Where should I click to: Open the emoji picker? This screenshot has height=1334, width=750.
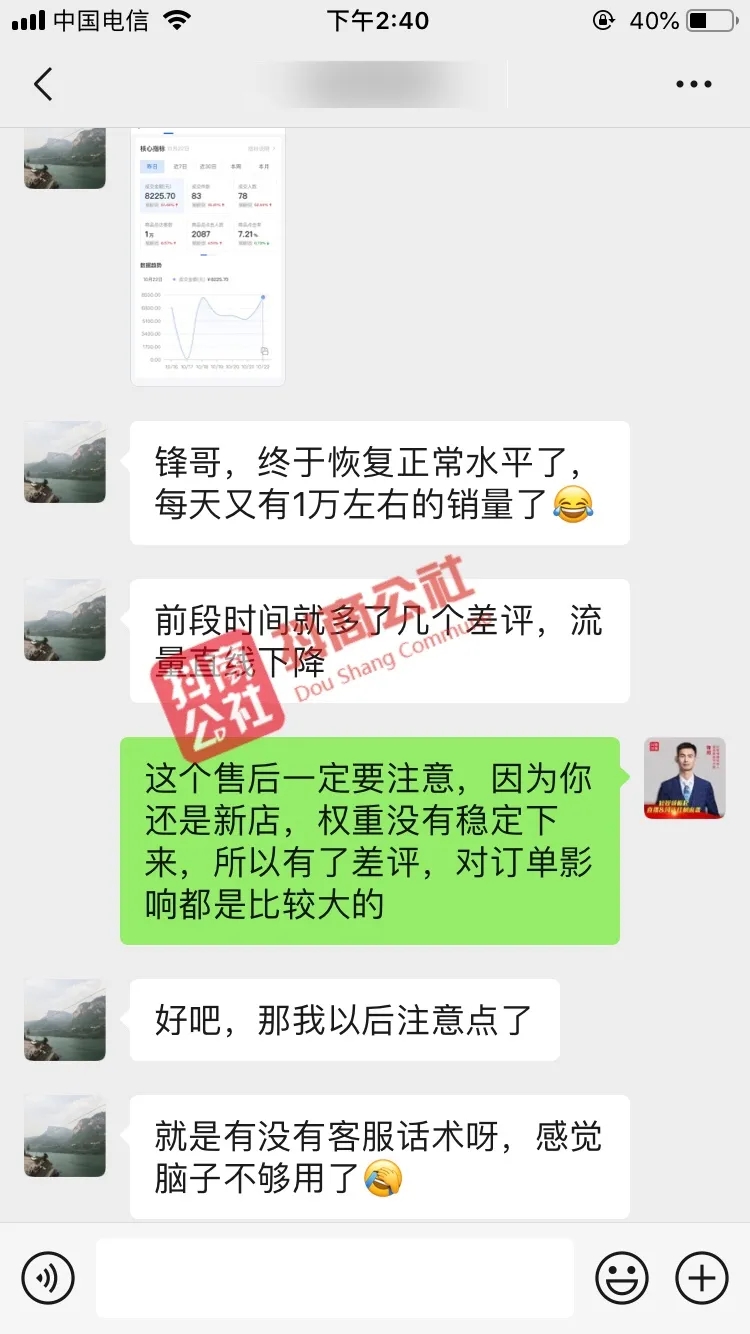click(621, 1277)
